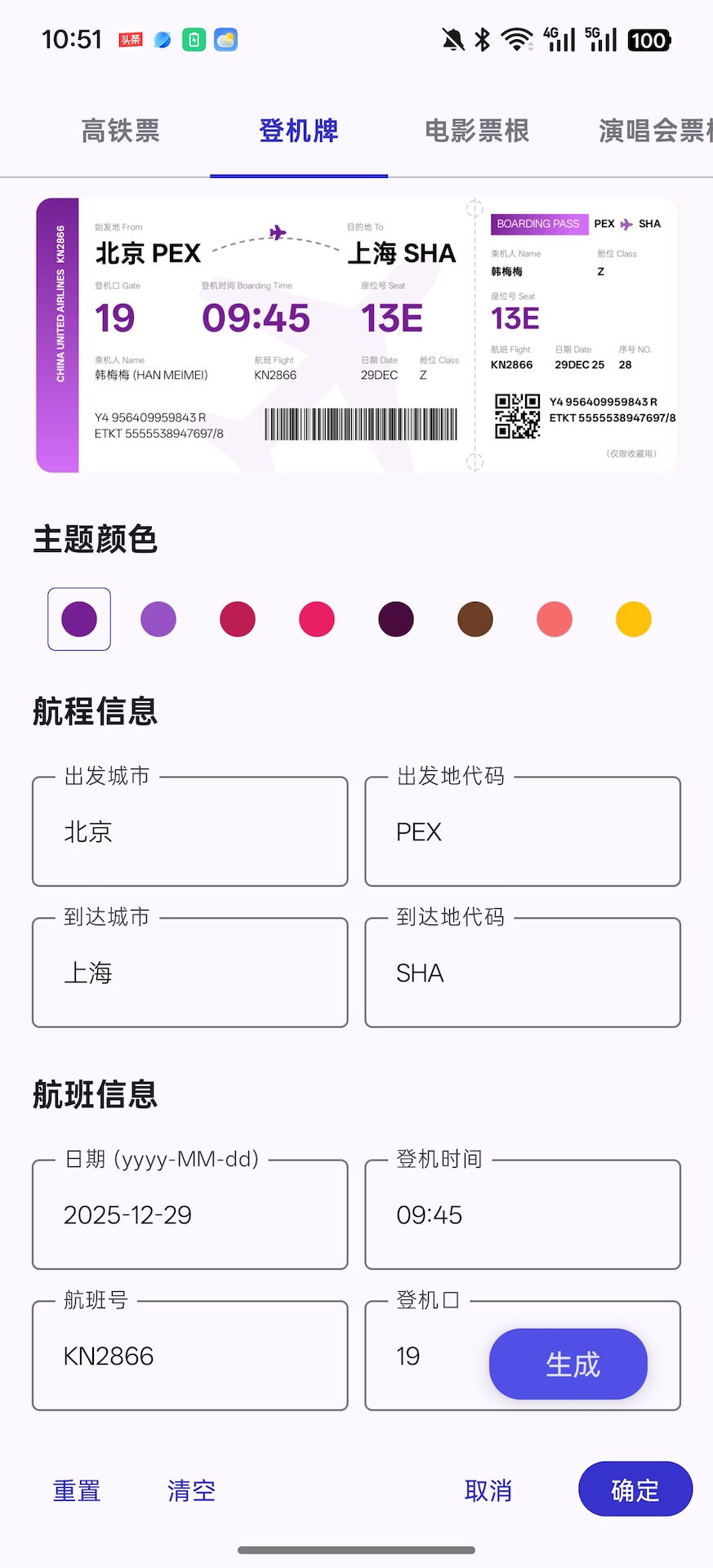This screenshot has width=713, height=1568.
Task: Select the light purple theme color
Action: pyautogui.click(x=158, y=618)
